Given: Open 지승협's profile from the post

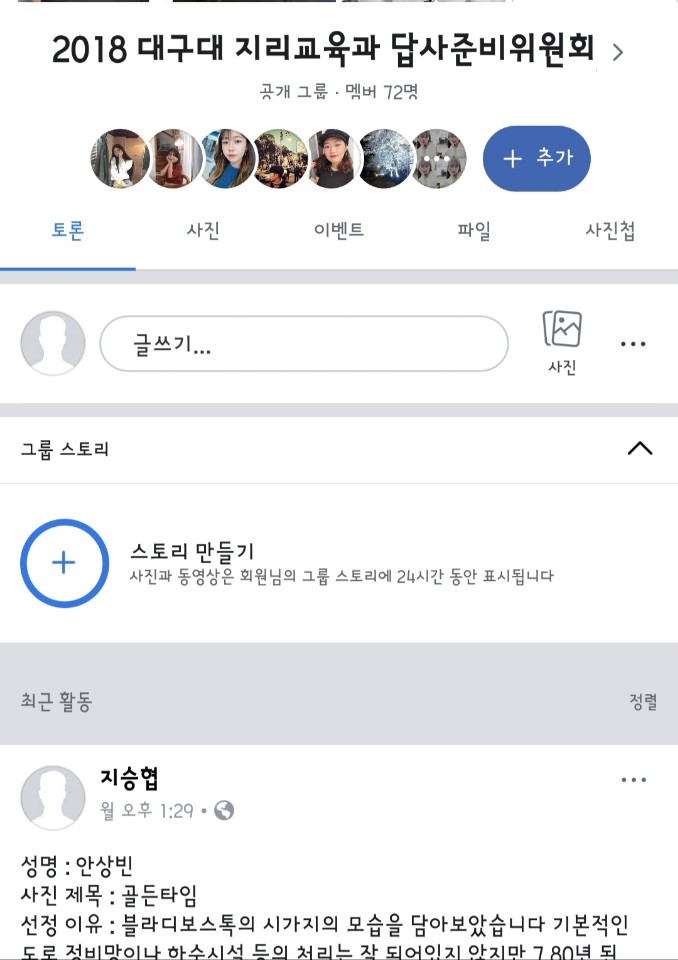Looking at the screenshot, I should pyautogui.click(x=129, y=778).
